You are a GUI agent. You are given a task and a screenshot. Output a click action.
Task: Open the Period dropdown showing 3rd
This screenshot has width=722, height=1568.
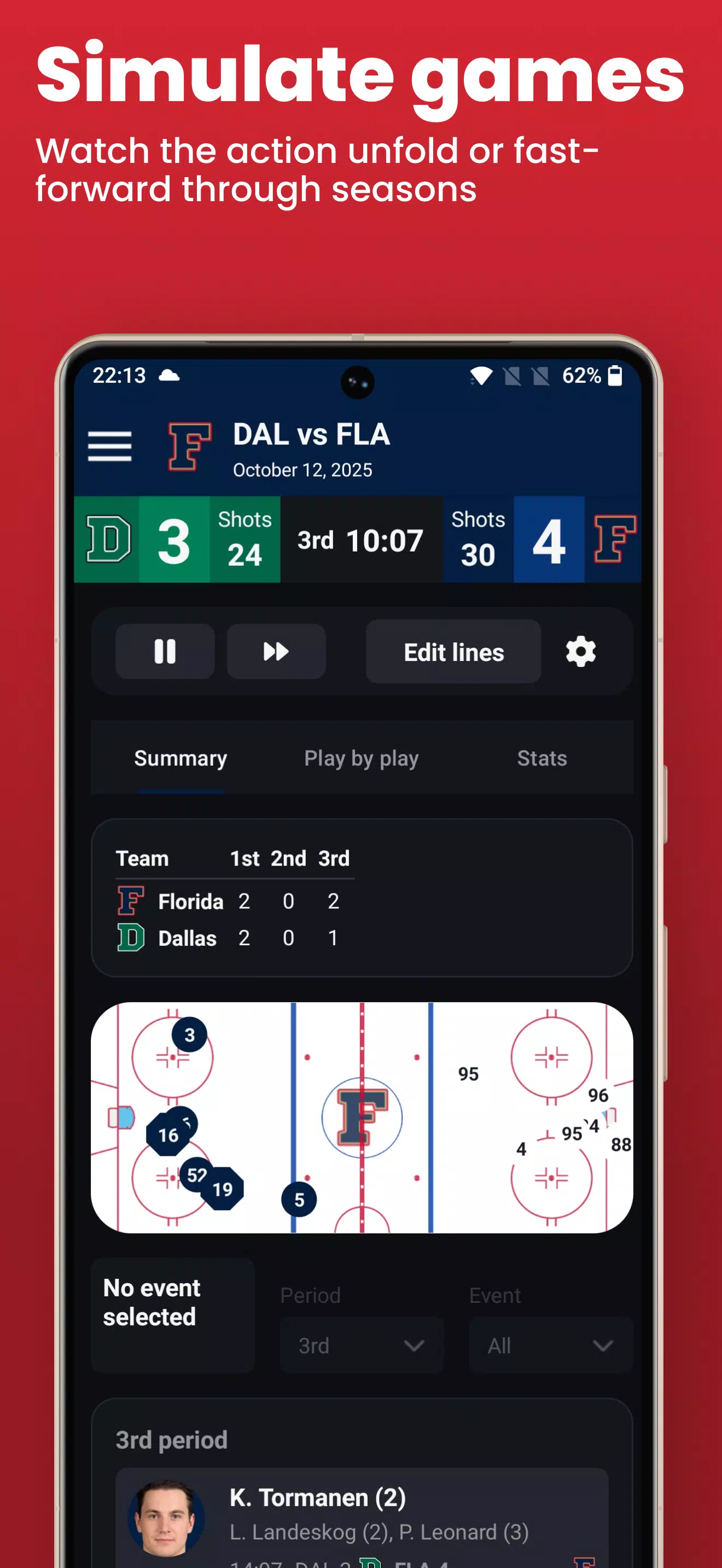click(362, 1345)
